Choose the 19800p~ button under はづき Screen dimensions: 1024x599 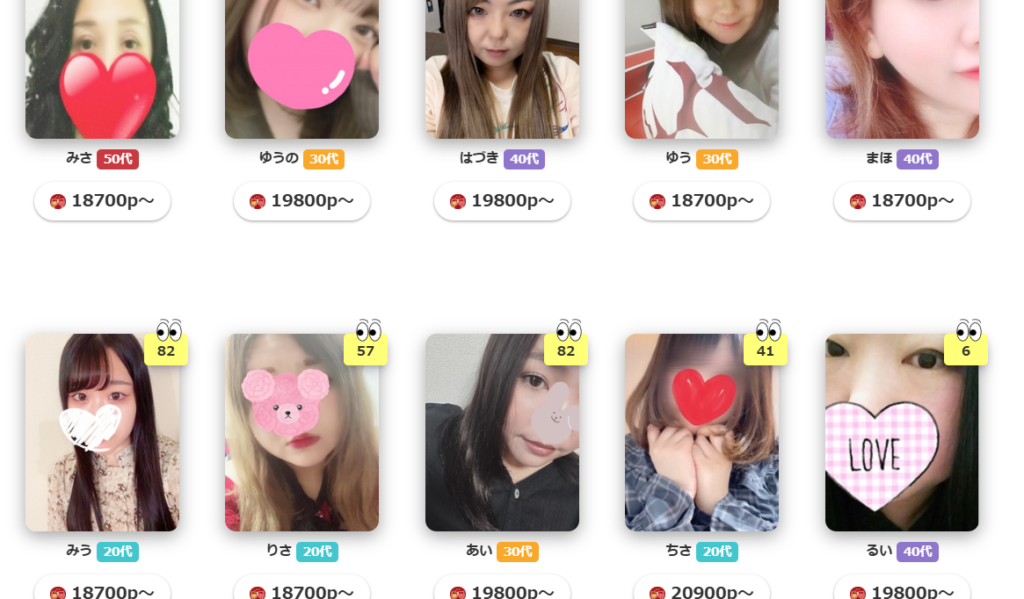(x=502, y=201)
